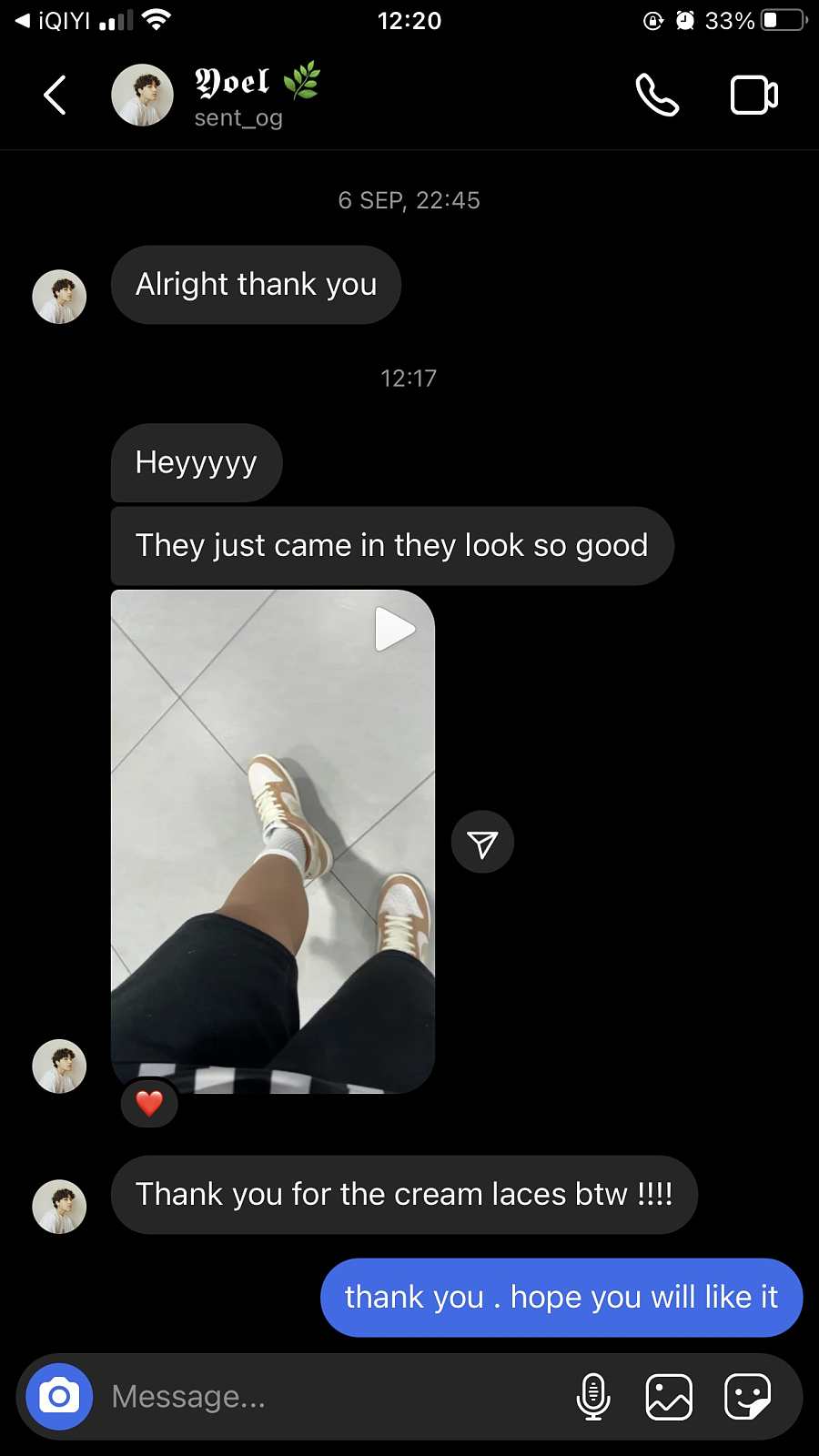Open the photo gallery picker
Screen dimensions: 819x1456
click(669, 1396)
